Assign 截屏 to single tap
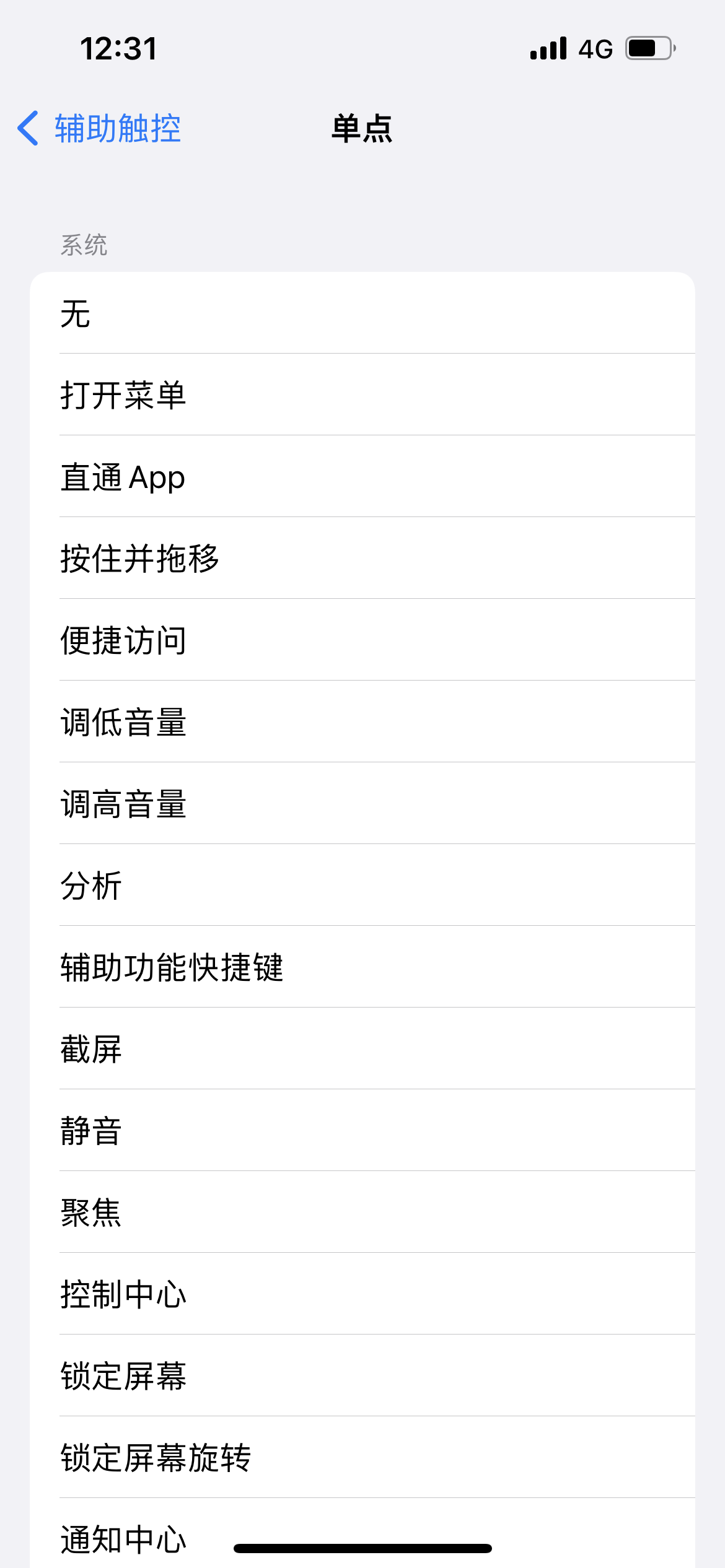The width and height of the screenshot is (725, 1568). click(362, 1049)
